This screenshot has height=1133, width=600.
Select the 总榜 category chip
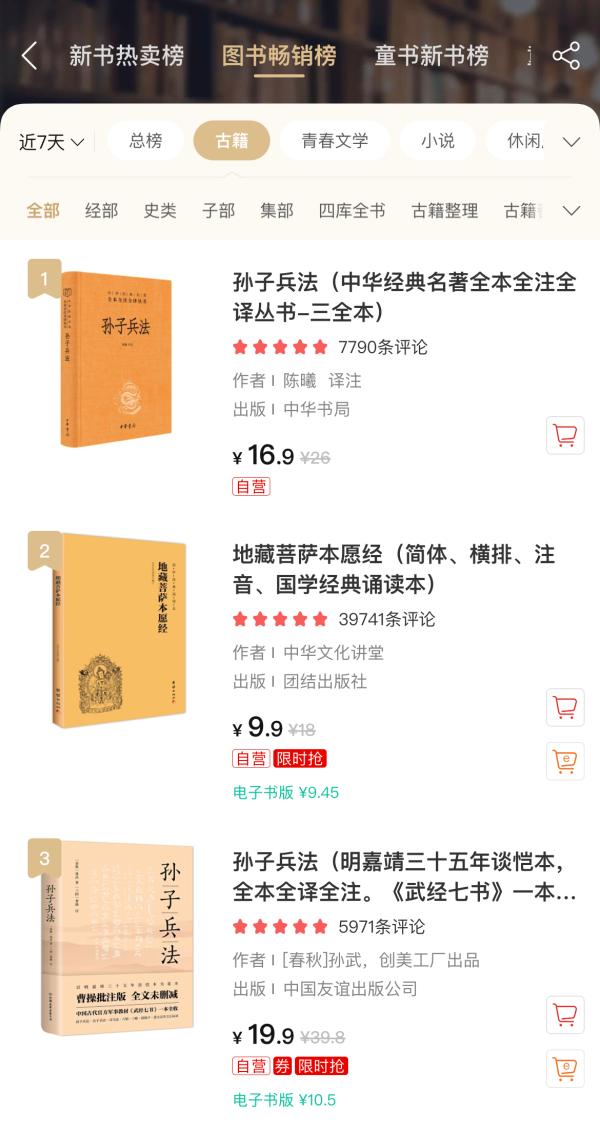tap(146, 141)
